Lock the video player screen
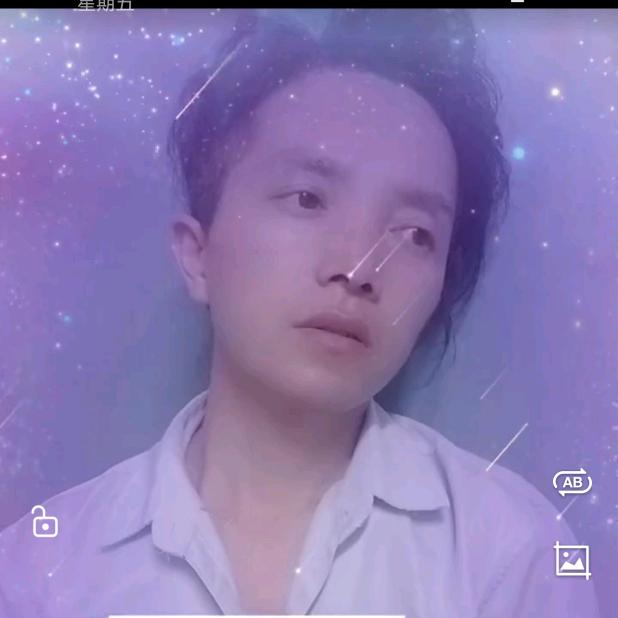Image resolution: width=618 pixels, height=618 pixels. pyautogui.click(x=44, y=522)
